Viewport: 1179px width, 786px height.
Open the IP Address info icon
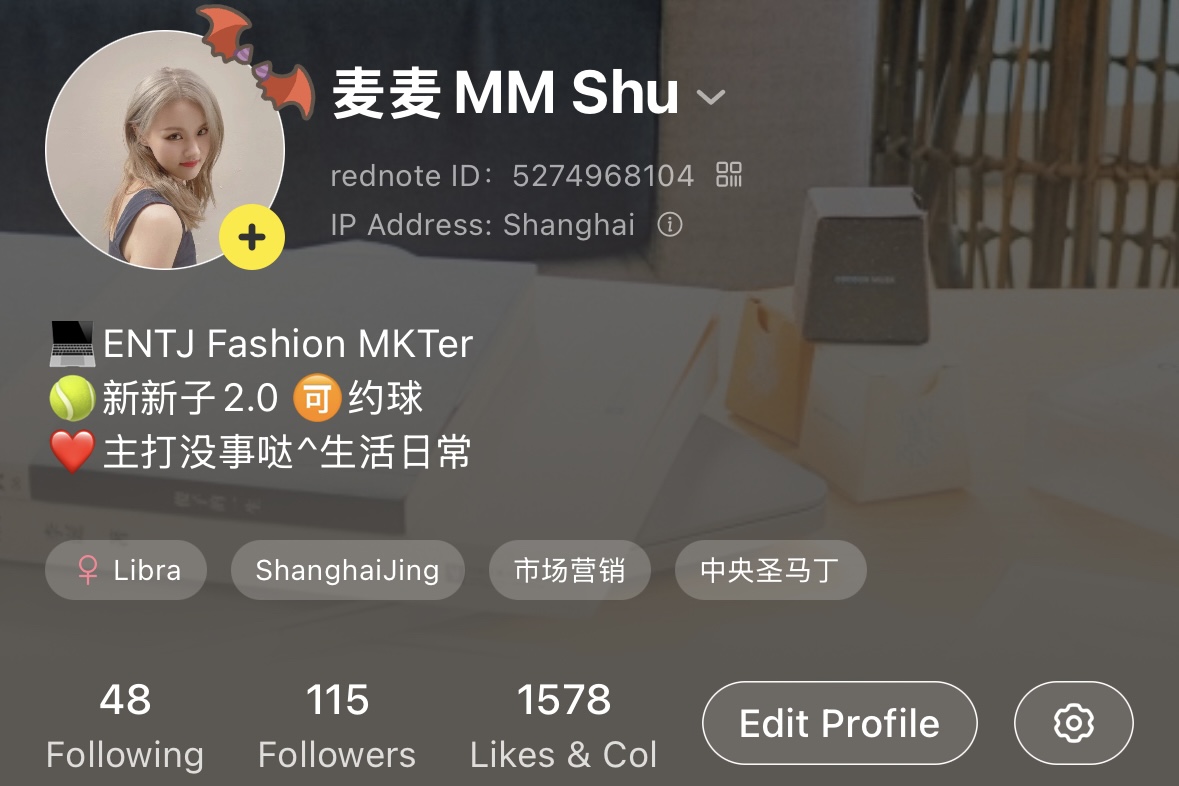pos(670,224)
